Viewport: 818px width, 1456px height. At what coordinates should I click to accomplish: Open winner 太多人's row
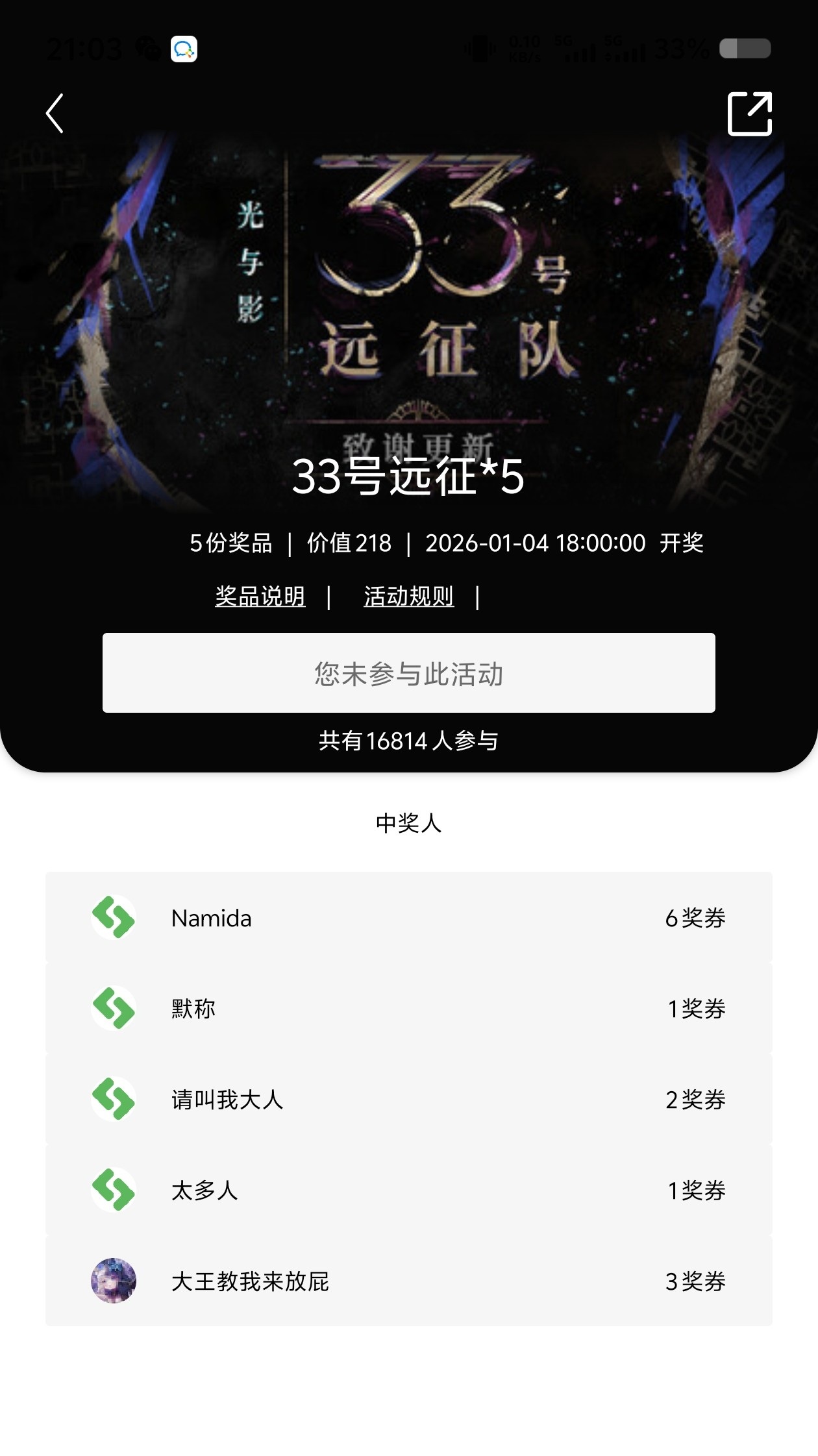408,1190
